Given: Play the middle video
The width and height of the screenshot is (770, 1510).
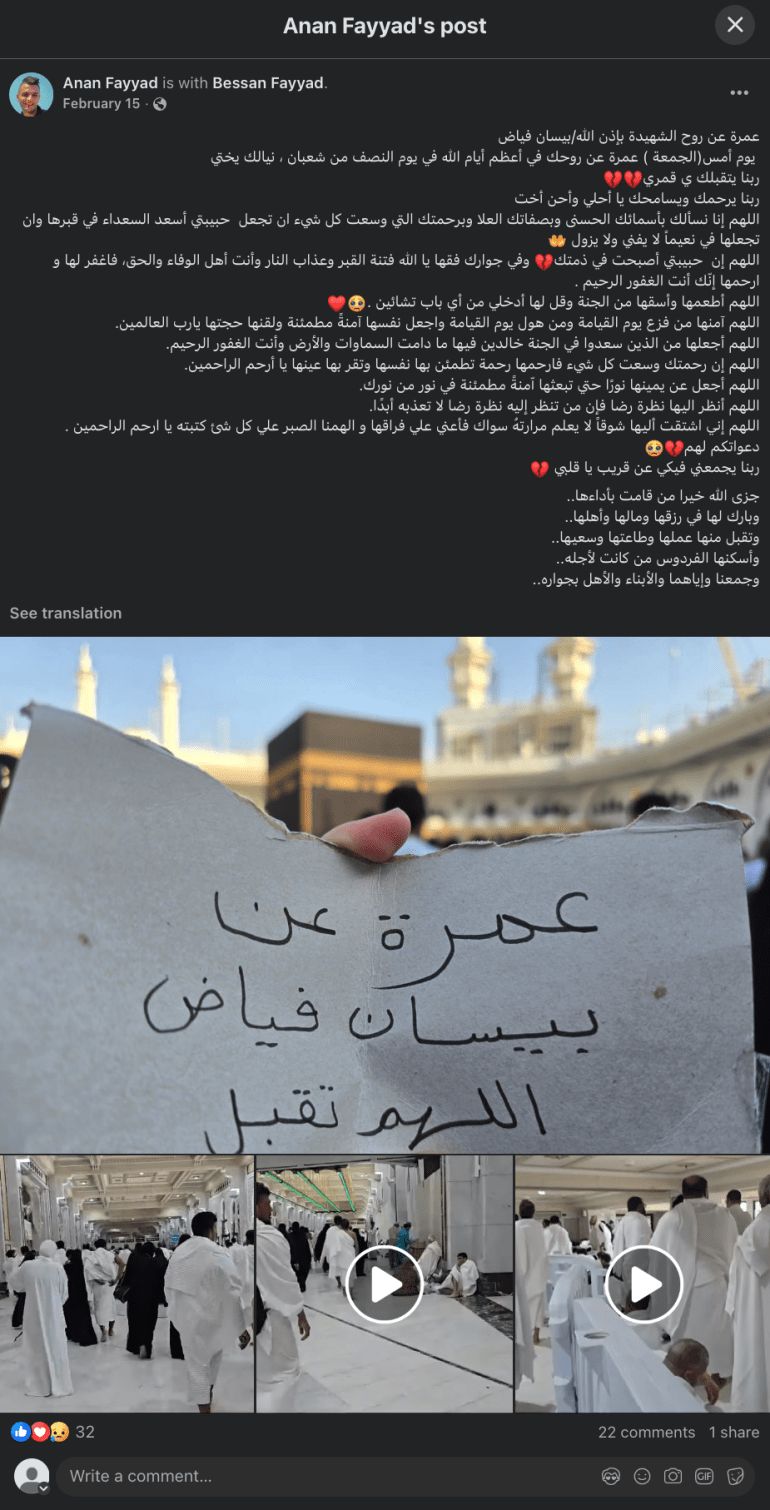Looking at the screenshot, I should [385, 1284].
